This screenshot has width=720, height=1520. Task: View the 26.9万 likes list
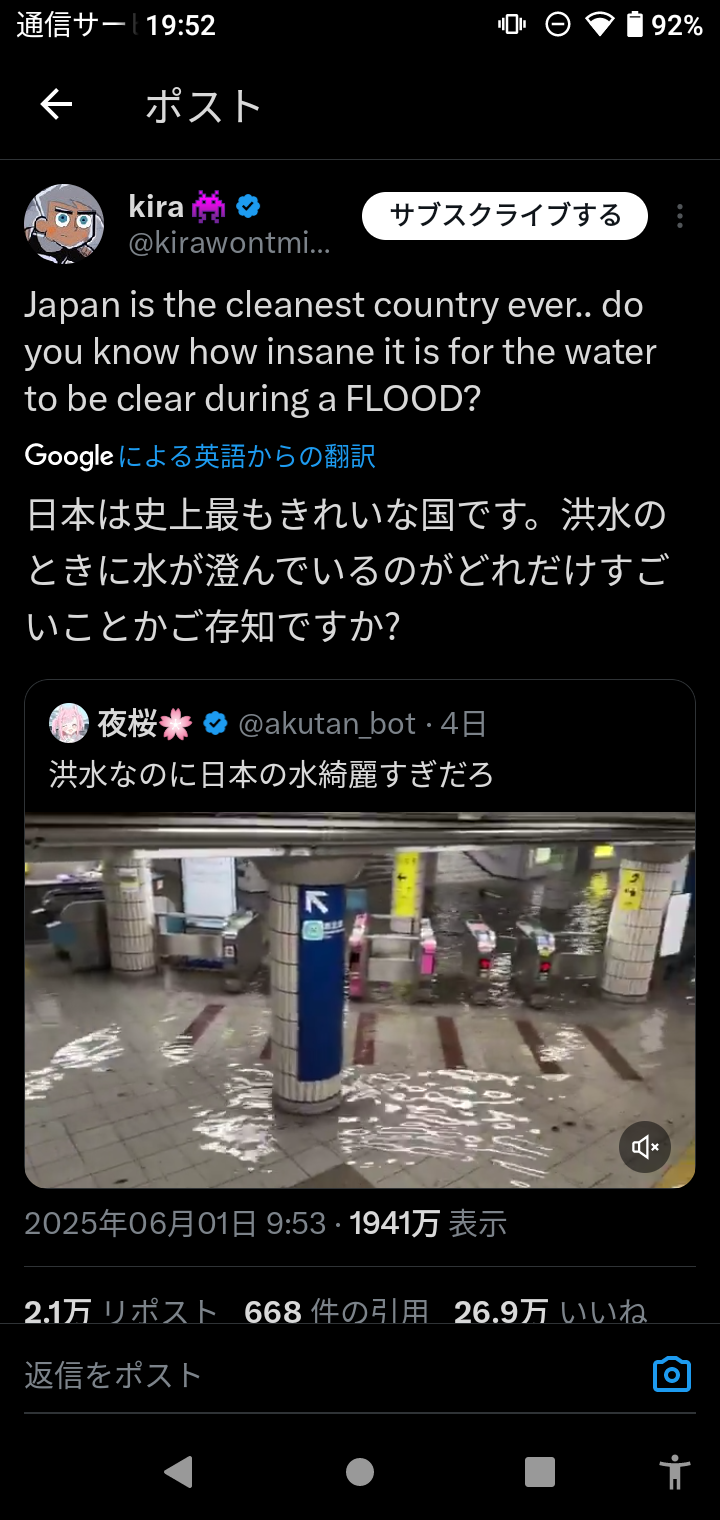pyautogui.click(x=550, y=1312)
